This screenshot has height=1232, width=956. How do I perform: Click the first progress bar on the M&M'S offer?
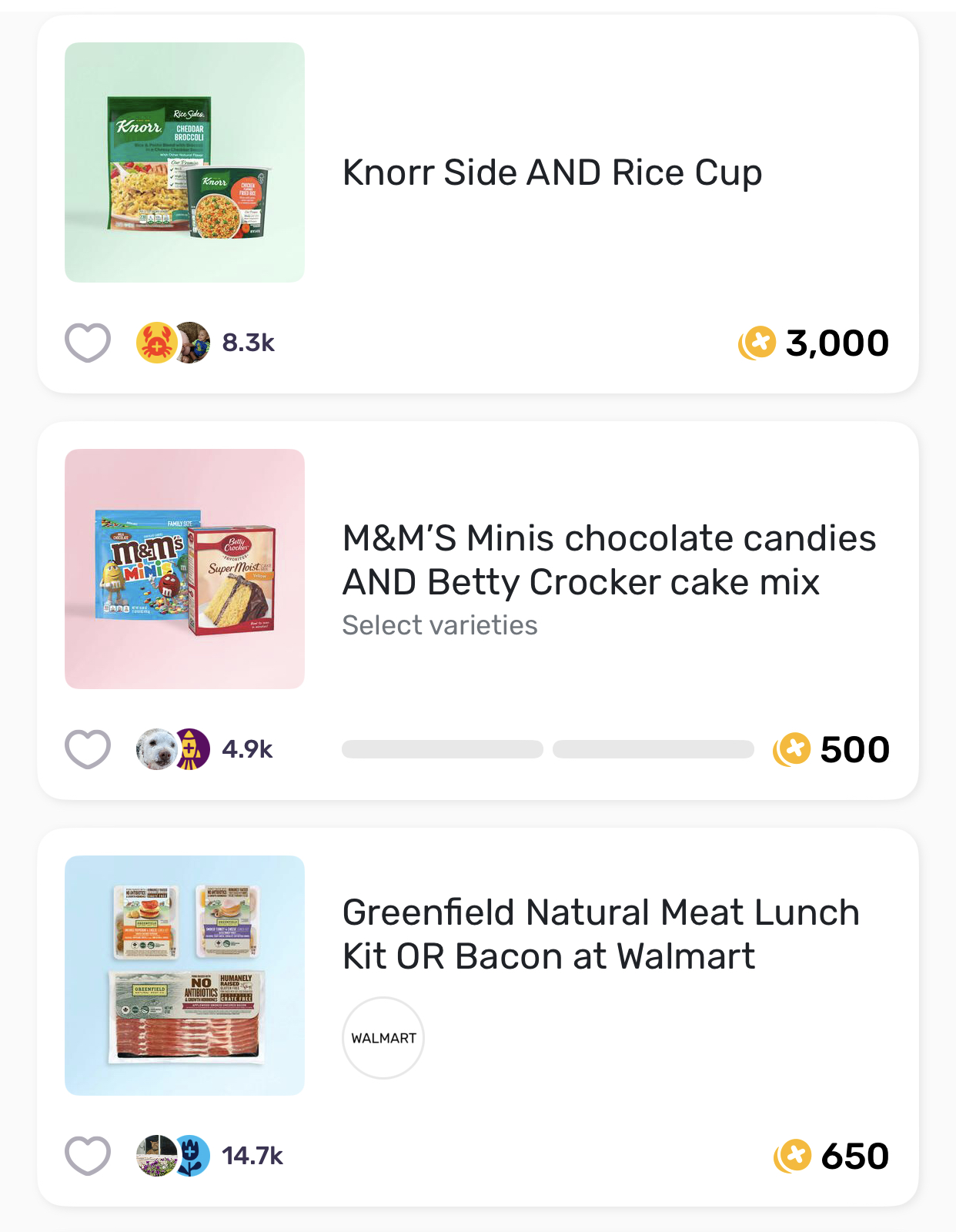coord(443,748)
